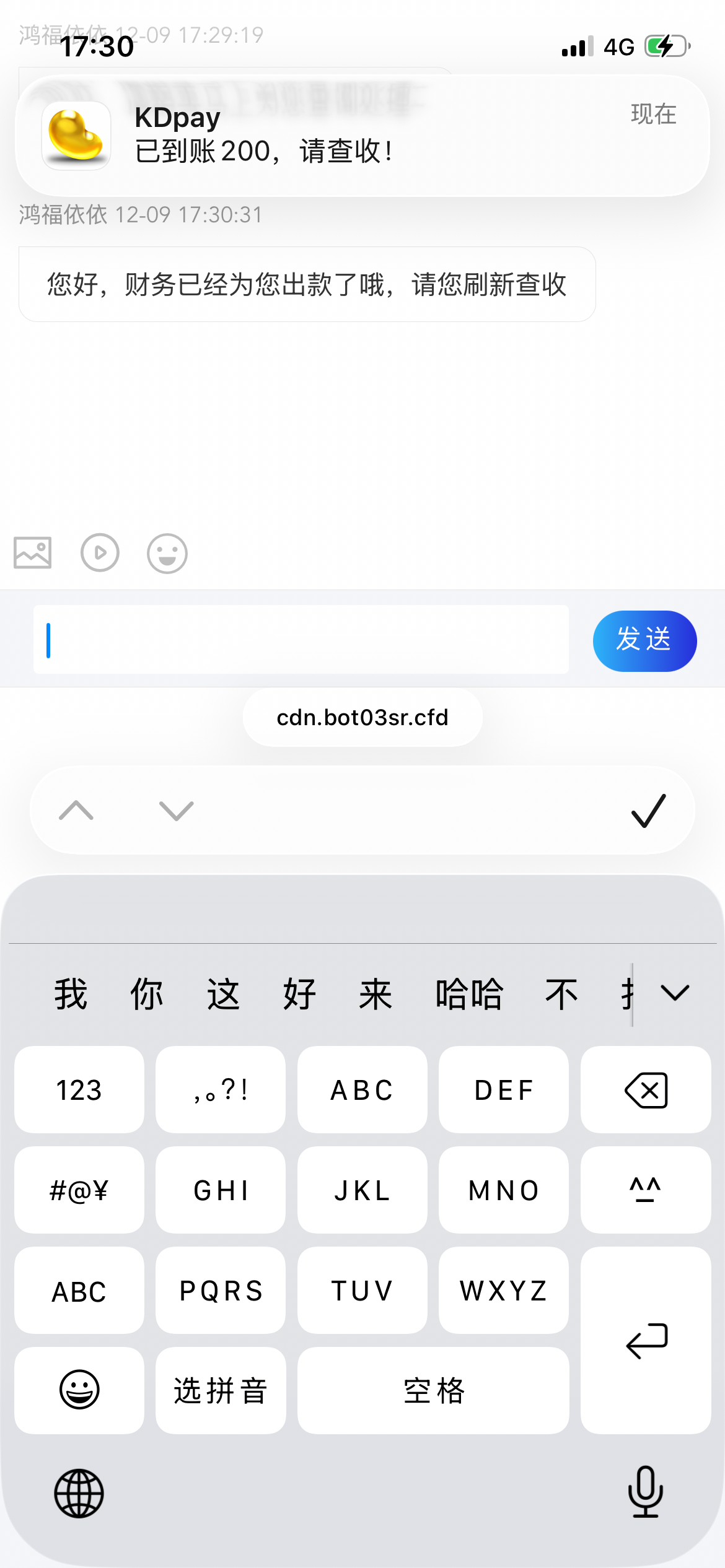
Task: Send the message with 发送
Action: click(644, 641)
